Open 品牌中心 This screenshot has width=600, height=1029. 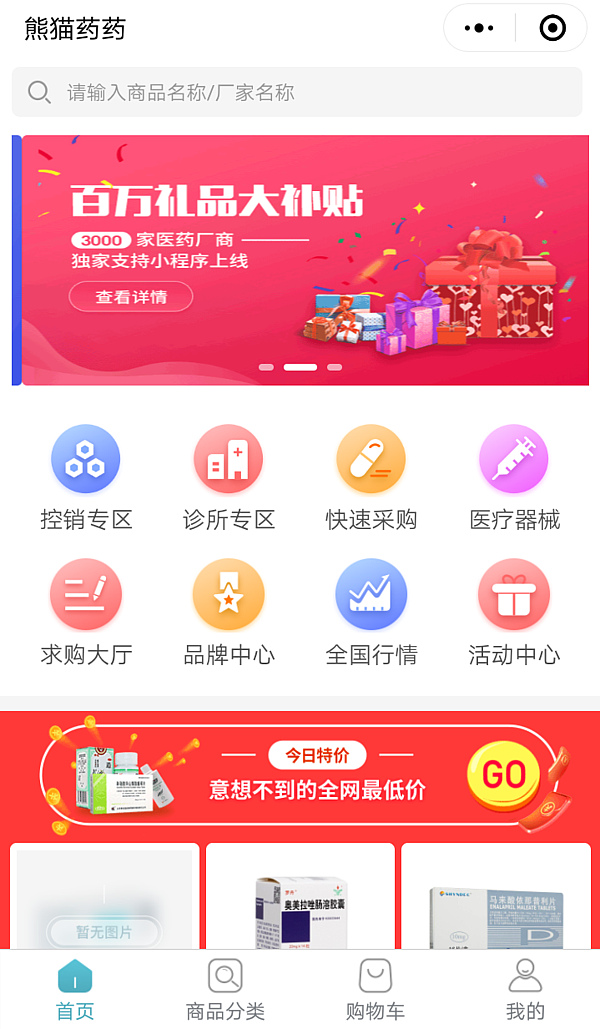(x=228, y=612)
